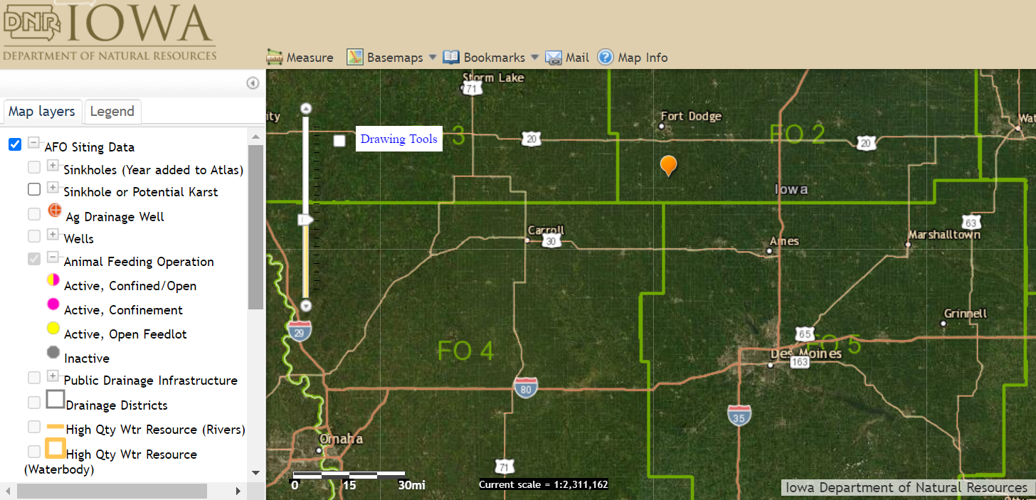Viewport: 1036px width, 500px height.
Task: Collapse the side panel arrow
Action: coord(253,83)
